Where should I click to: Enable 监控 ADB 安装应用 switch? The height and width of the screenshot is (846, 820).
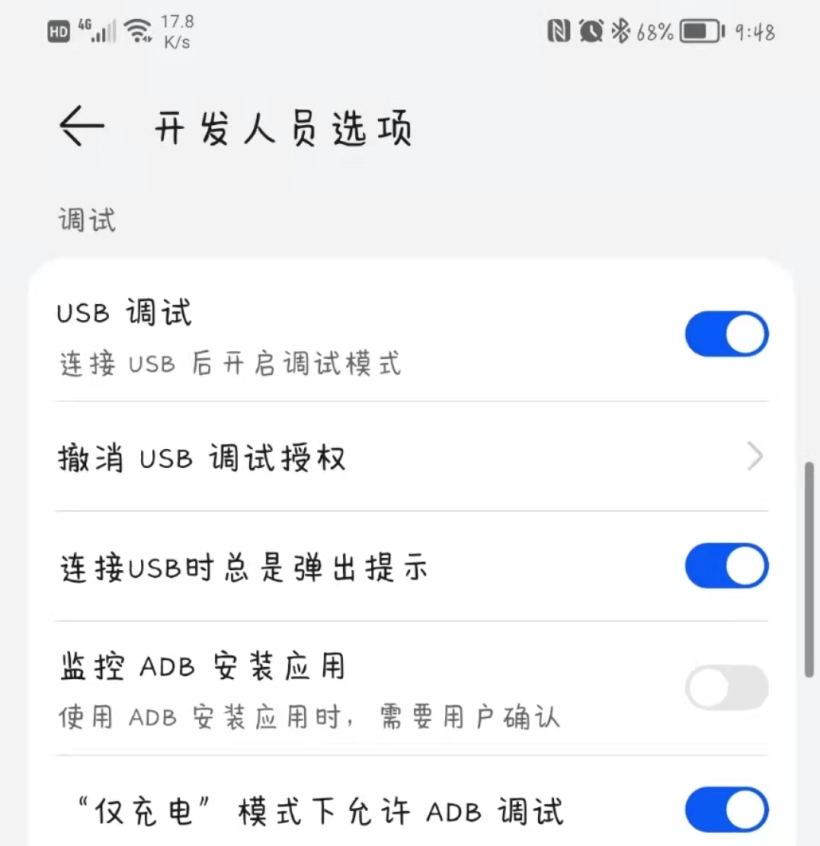726,689
